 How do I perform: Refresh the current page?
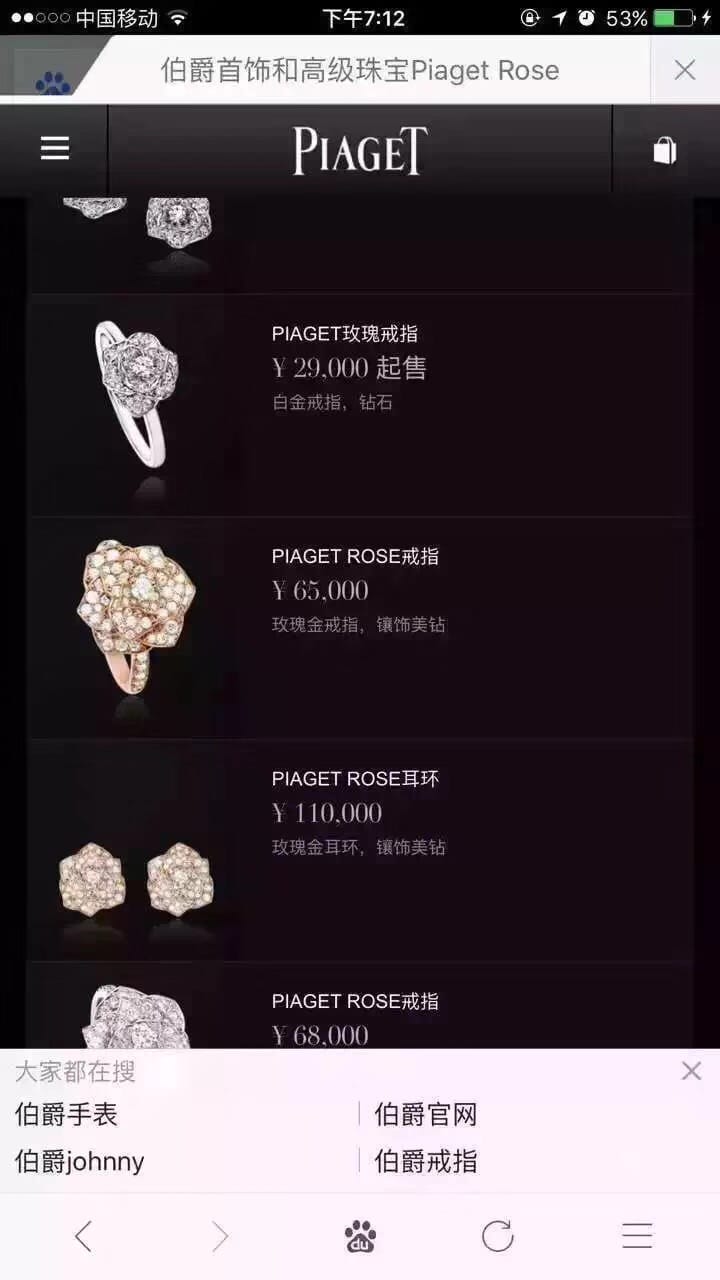pos(497,1237)
